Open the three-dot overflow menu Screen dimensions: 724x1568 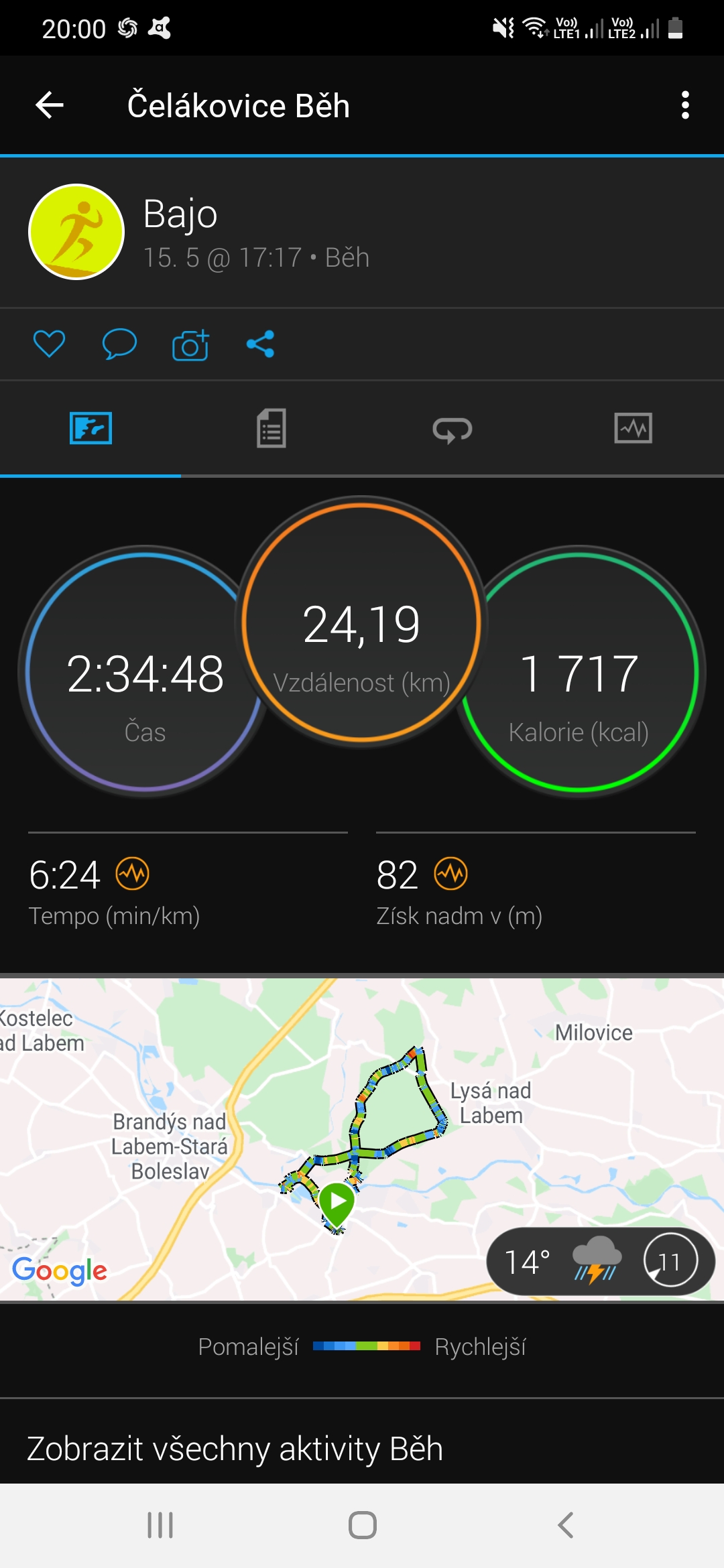tap(684, 105)
